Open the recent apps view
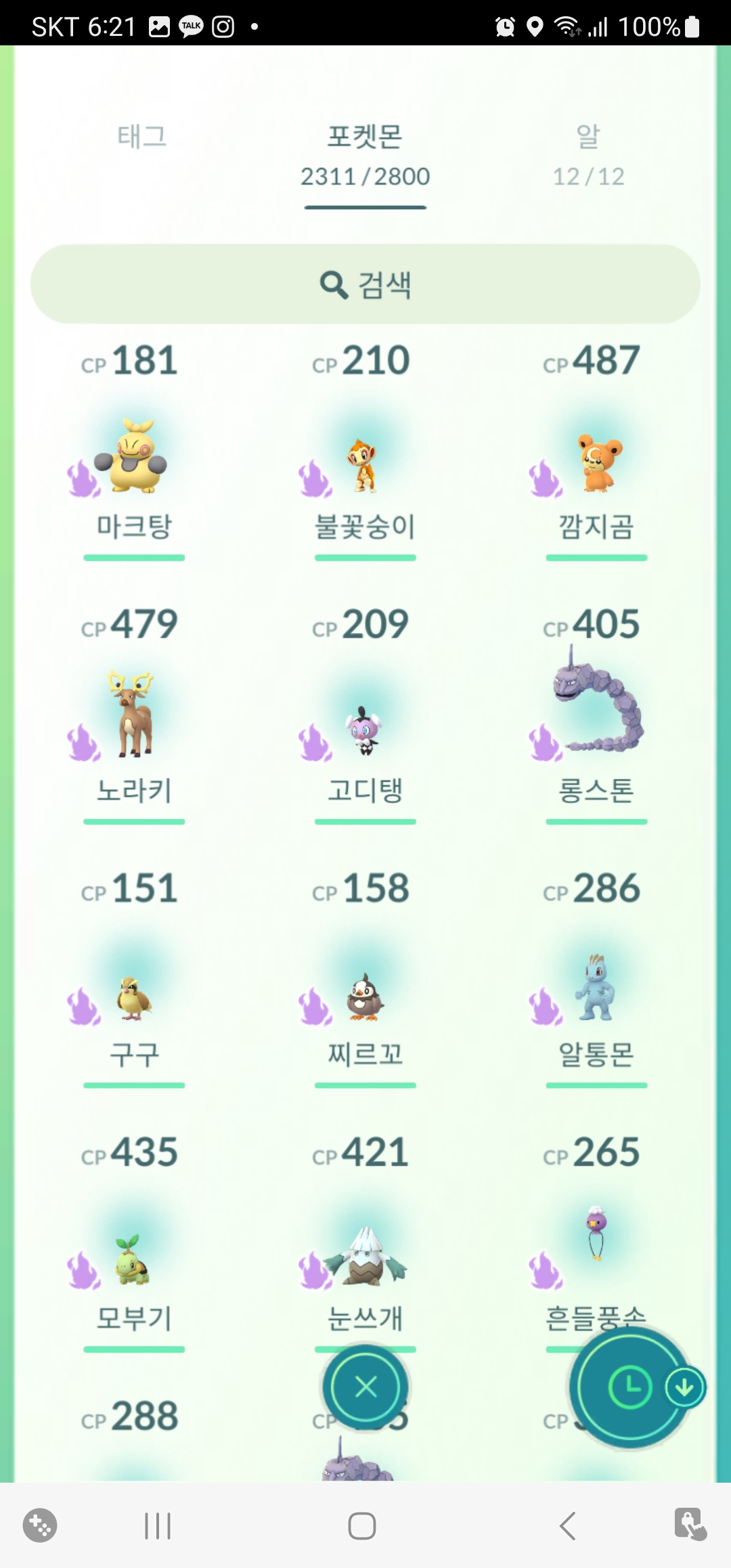The image size is (731, 1568). point(157,1526)
